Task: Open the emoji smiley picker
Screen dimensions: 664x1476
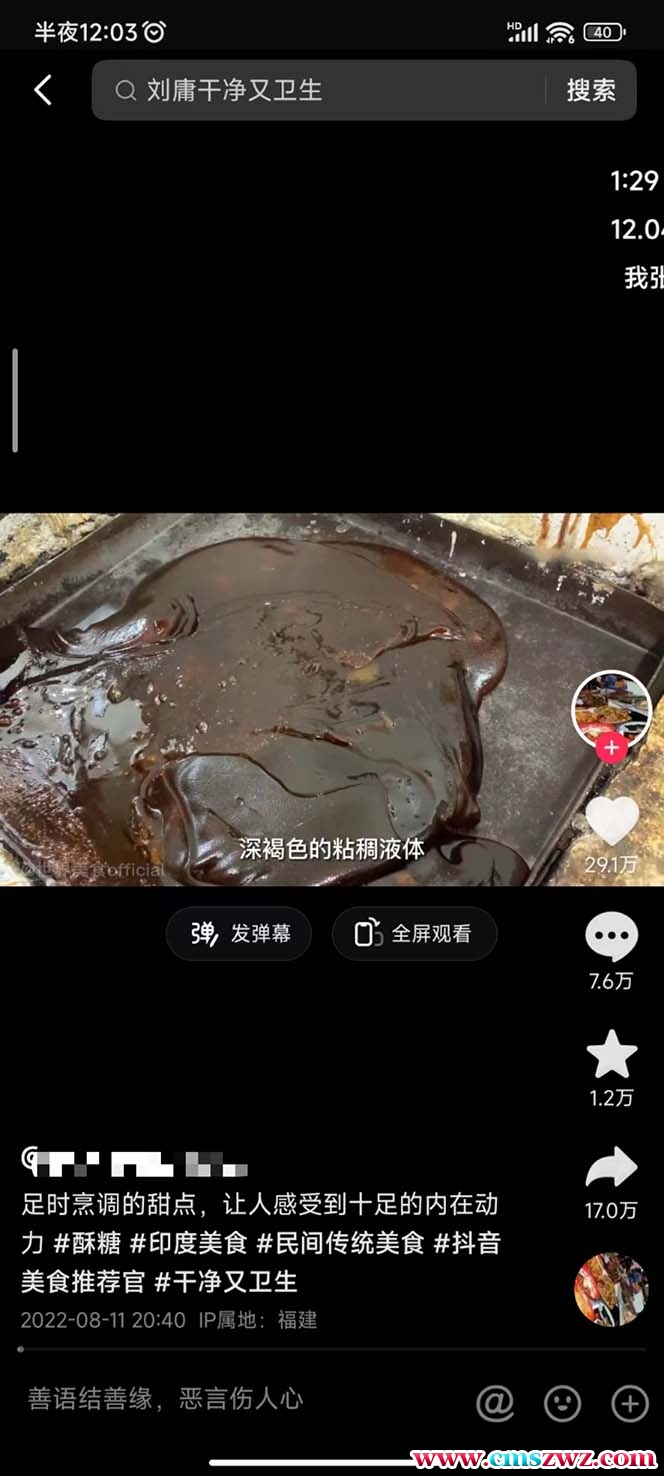Action: pos(562,1403)
